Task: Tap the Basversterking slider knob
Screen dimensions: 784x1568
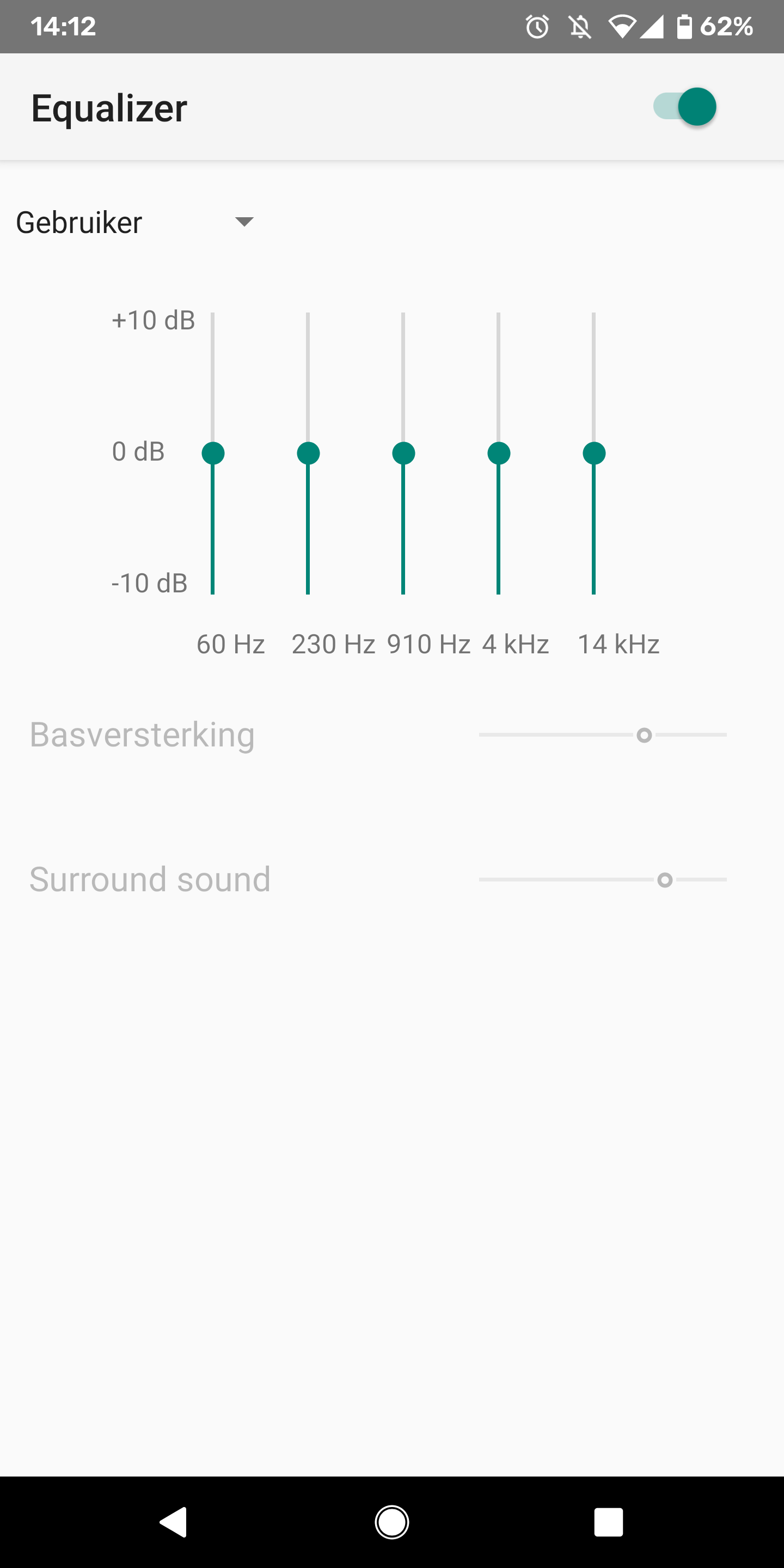Action: [644, 736]
